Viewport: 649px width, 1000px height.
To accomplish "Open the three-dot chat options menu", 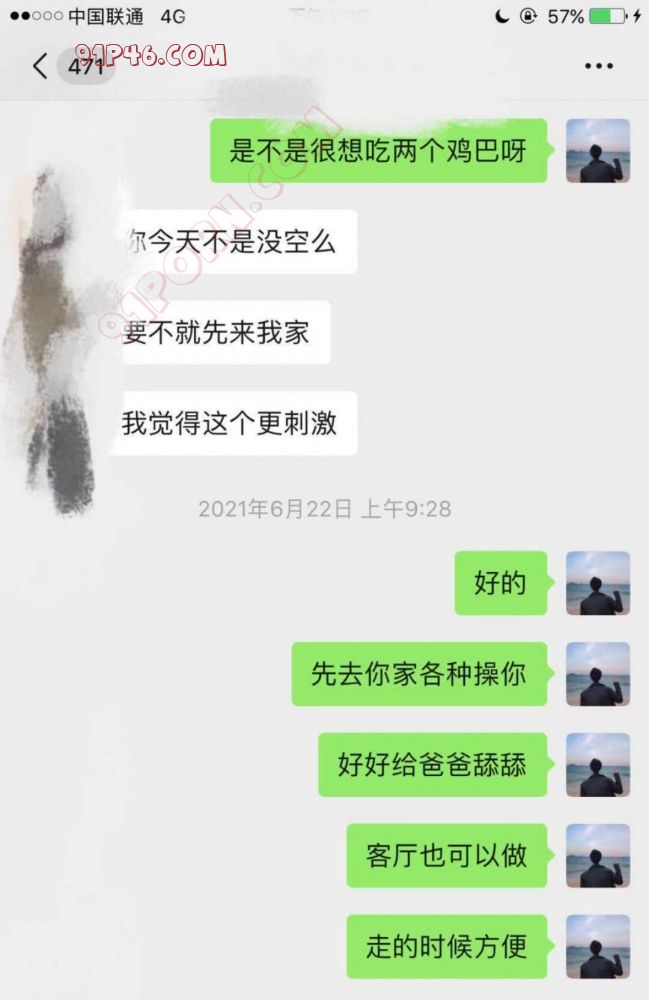I will click(598, 66).
